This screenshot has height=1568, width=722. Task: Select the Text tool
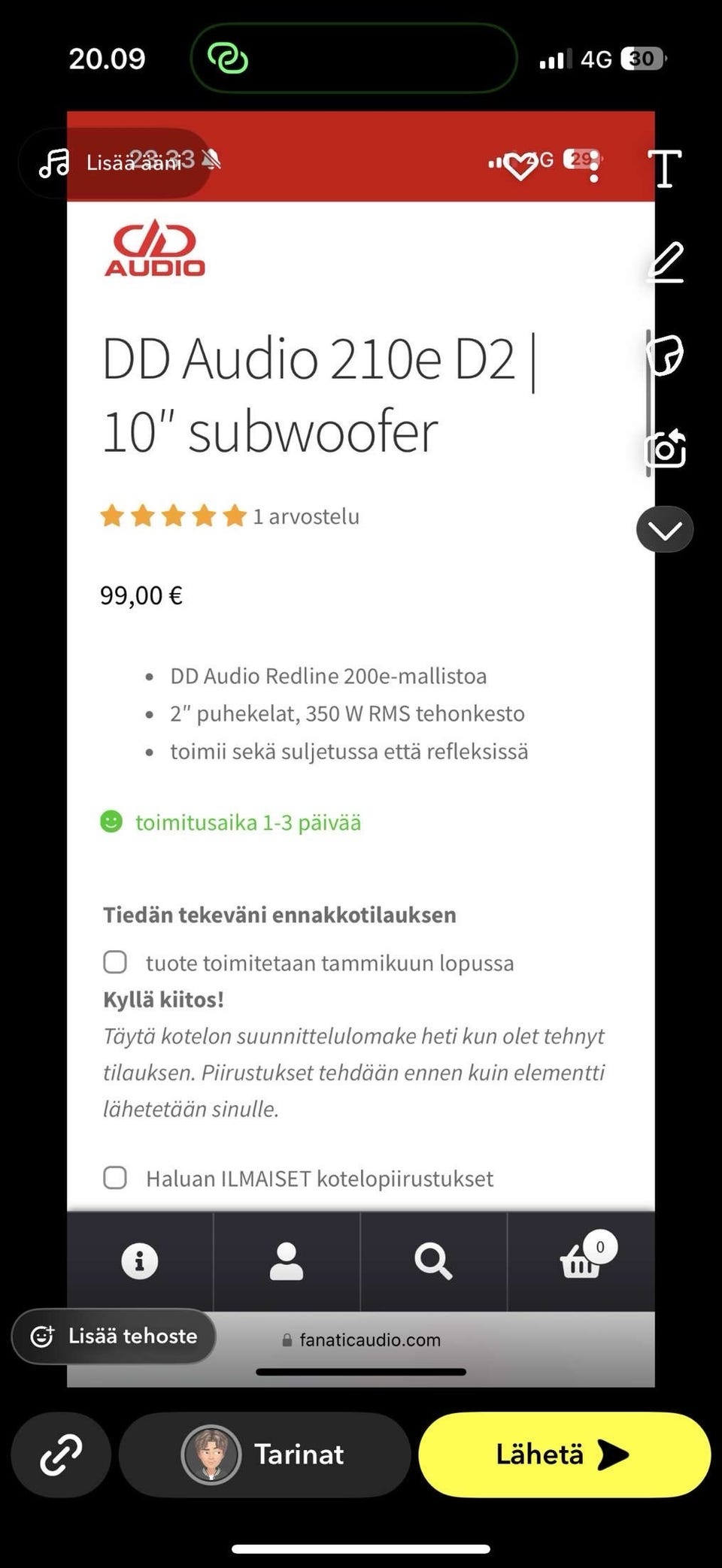coord(665,167)
